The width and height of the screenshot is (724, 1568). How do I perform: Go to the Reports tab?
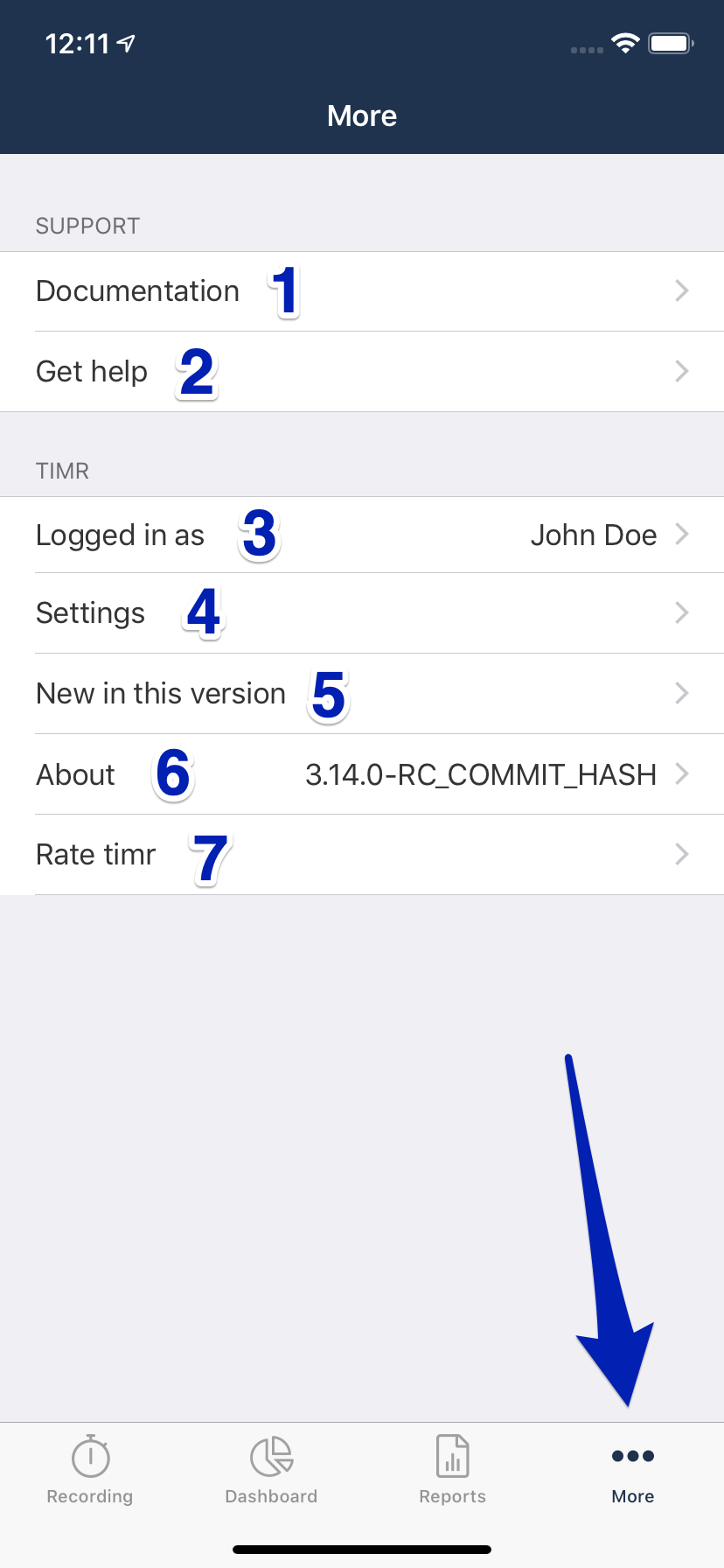pyautogui.click(x=452, y=1470)
